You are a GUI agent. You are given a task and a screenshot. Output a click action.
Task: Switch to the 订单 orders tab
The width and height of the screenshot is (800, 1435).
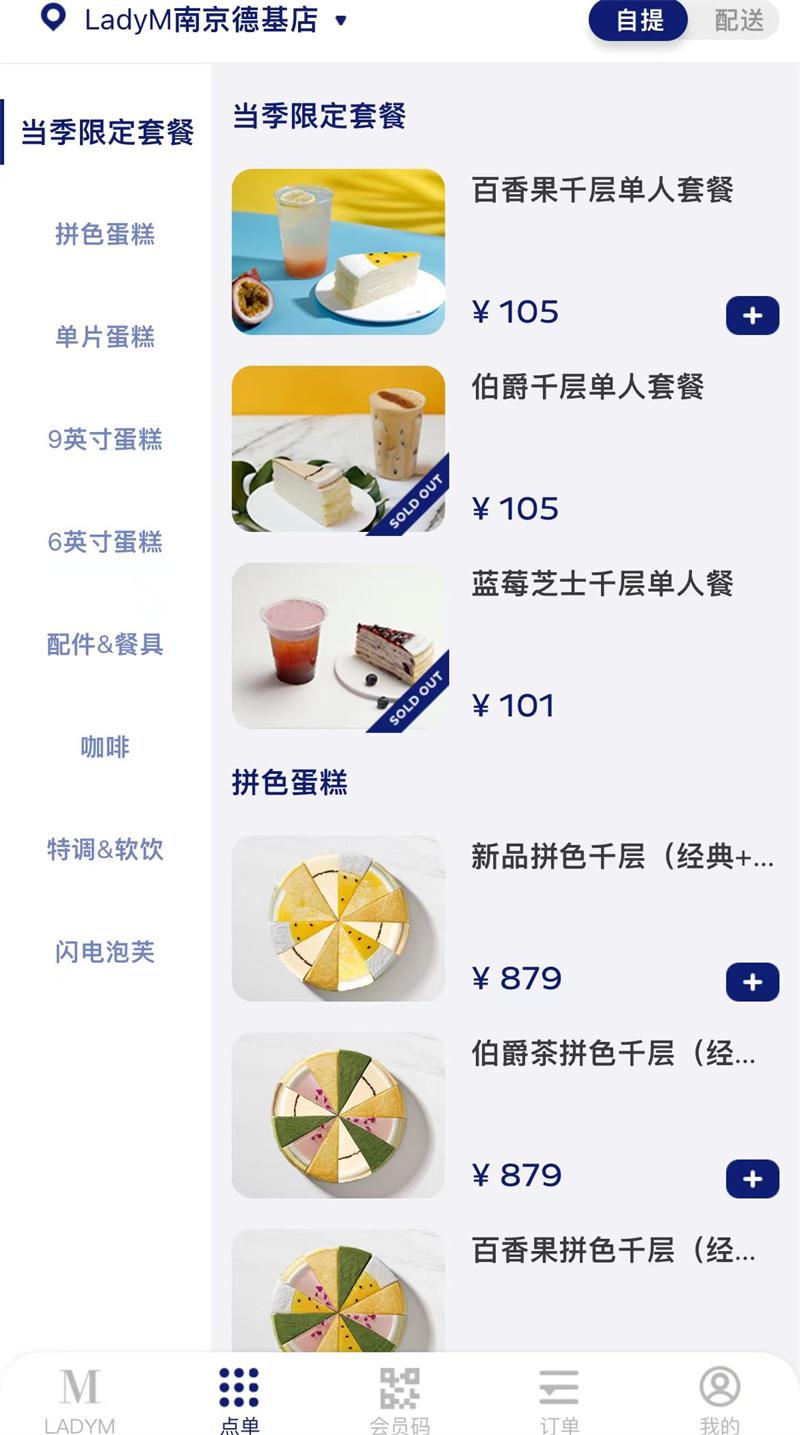(559, 1400)
